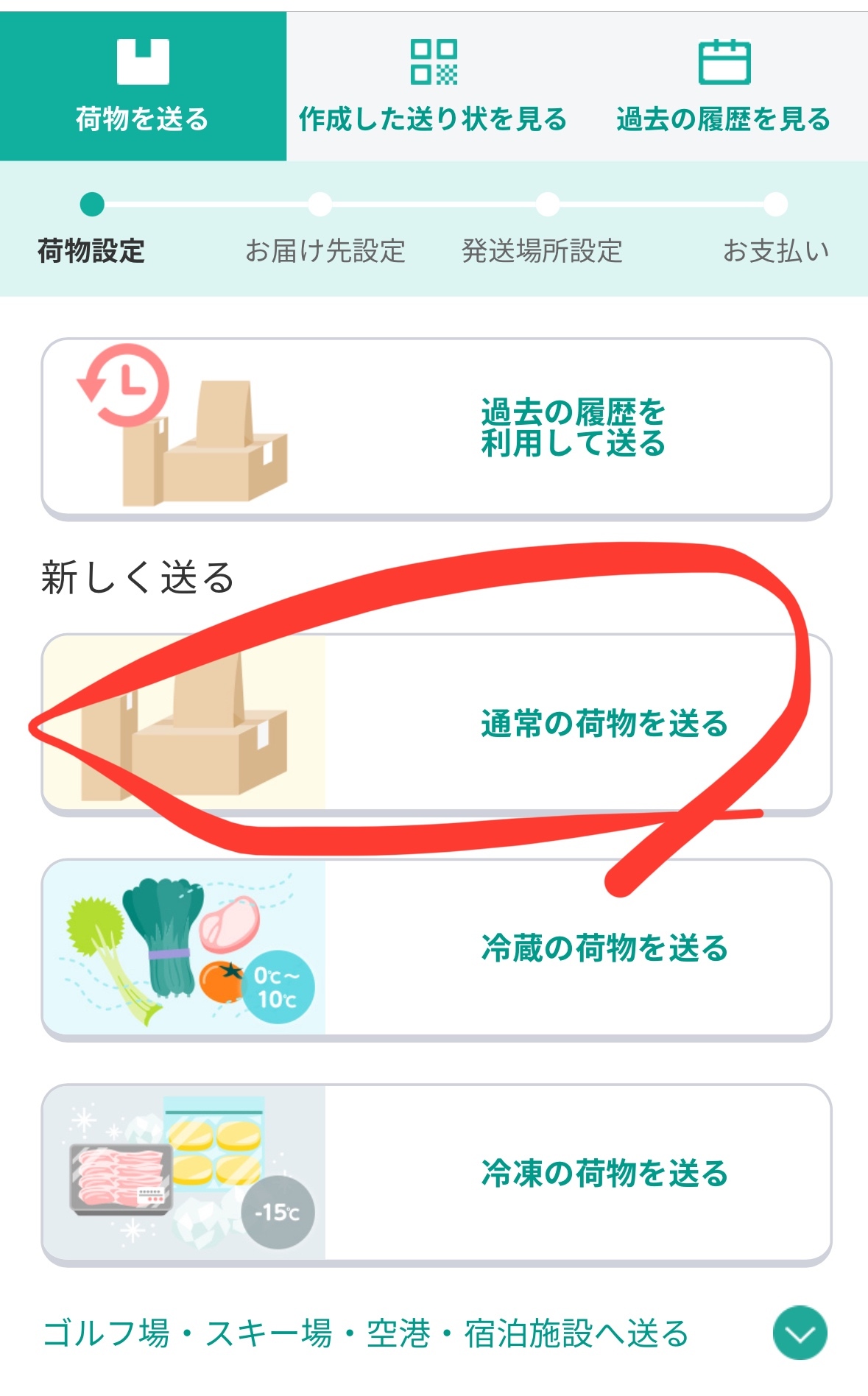This screenshot has width=868, height=1396.
Task: Switch to 過去の履歴を見る tab
Action: (724, 87)
